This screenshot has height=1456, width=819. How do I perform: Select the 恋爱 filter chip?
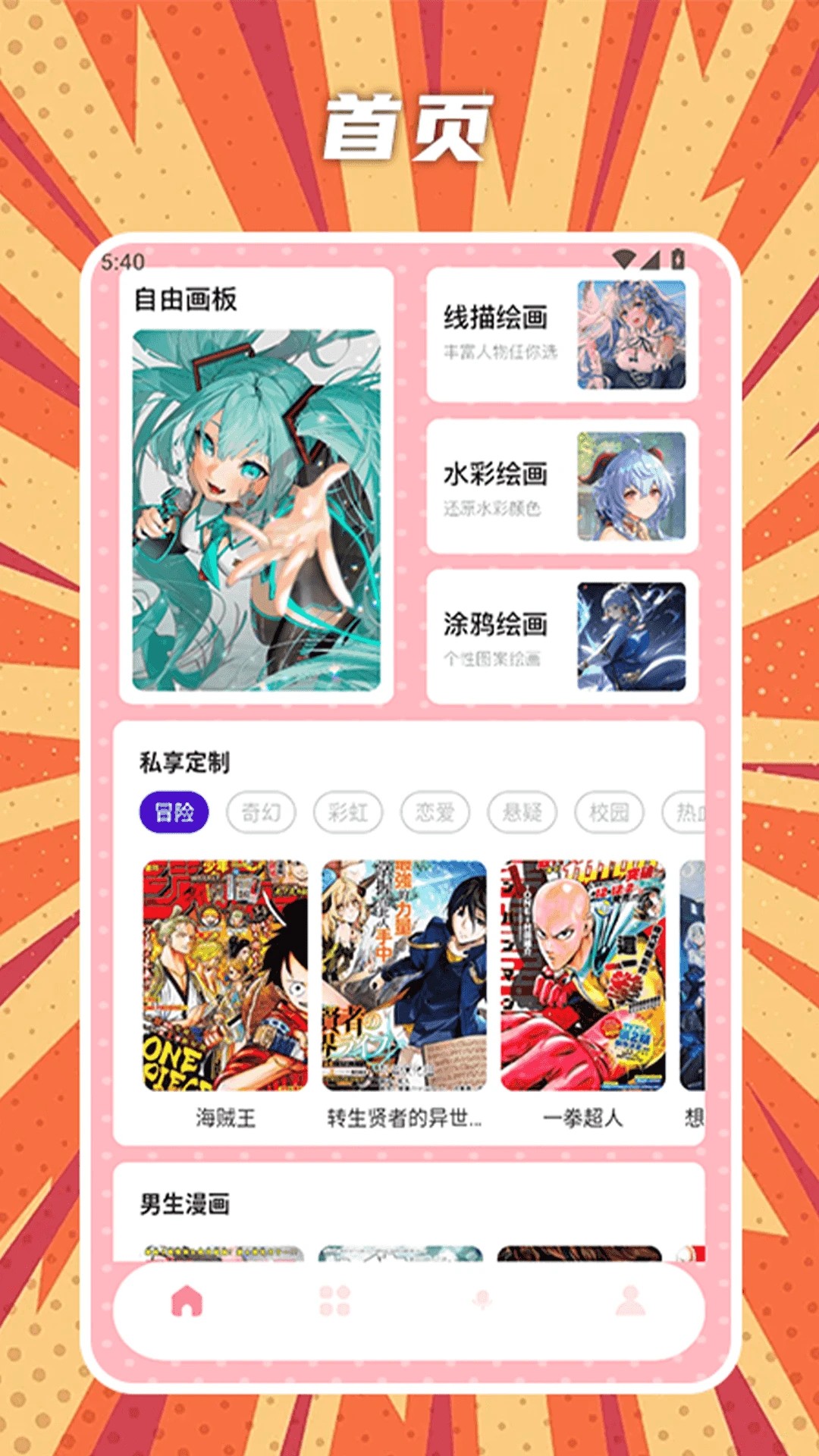437,814
